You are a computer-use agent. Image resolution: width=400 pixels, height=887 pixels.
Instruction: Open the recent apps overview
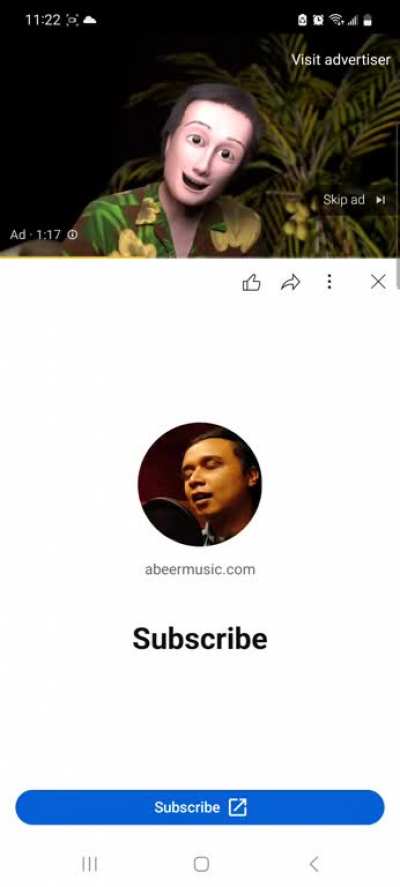point(89,864)
